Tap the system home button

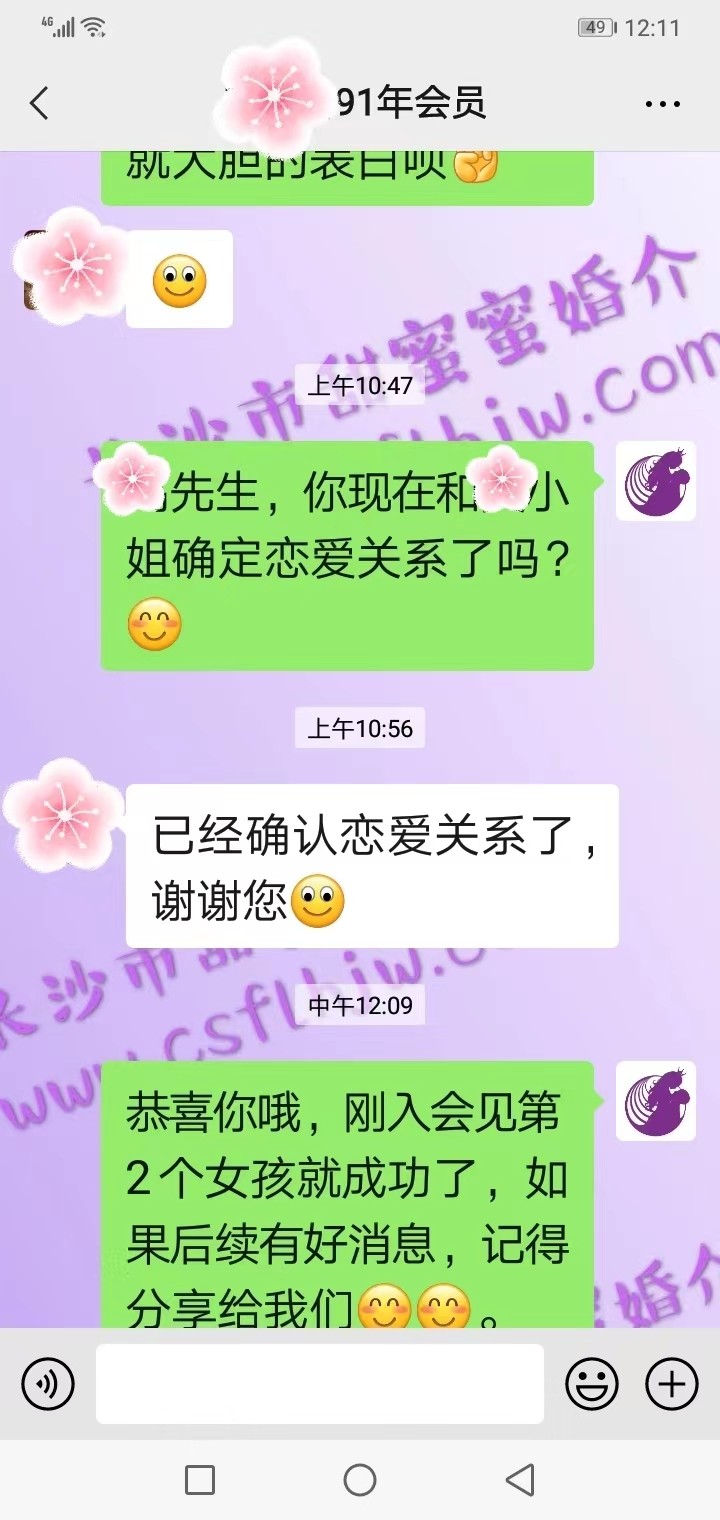coord(360,1480)
